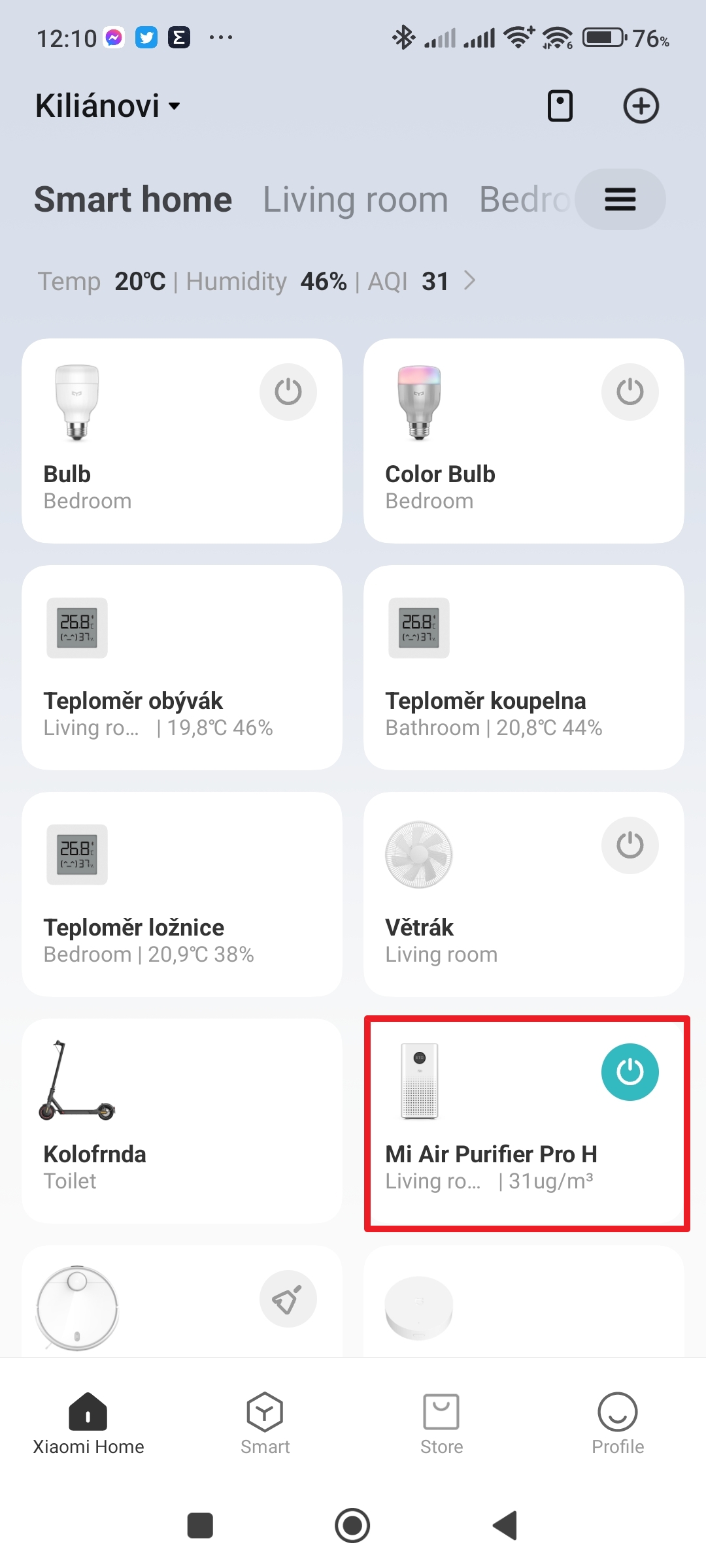Start cleaning with the robot vacuum button
The image size is (706, 1568).
[x=288, y=1299]
